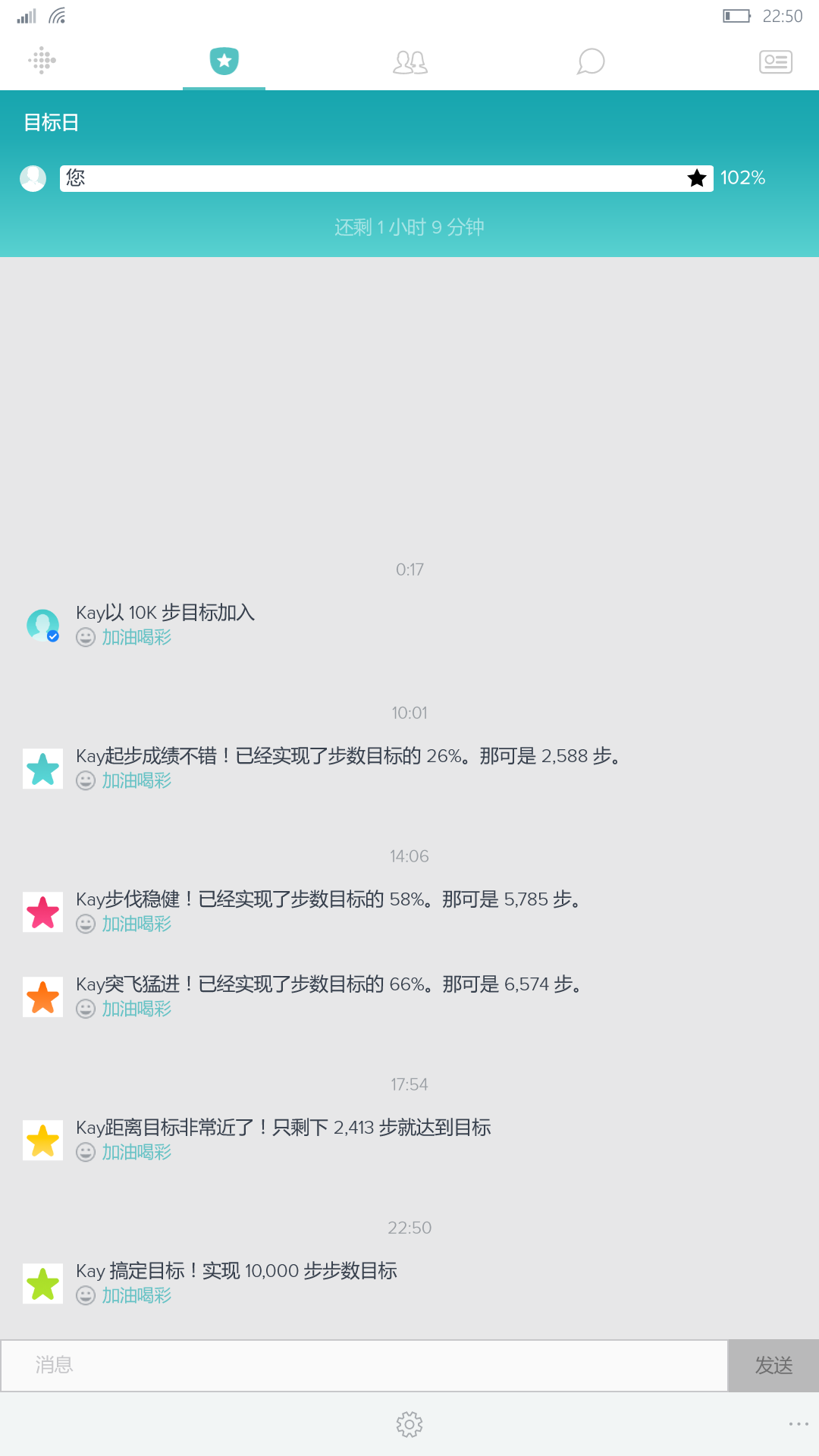The image size is (819, 1456).
Task: Tap 加油喝彩 on the goal completion message
Action: click(x=137, y=1295)
